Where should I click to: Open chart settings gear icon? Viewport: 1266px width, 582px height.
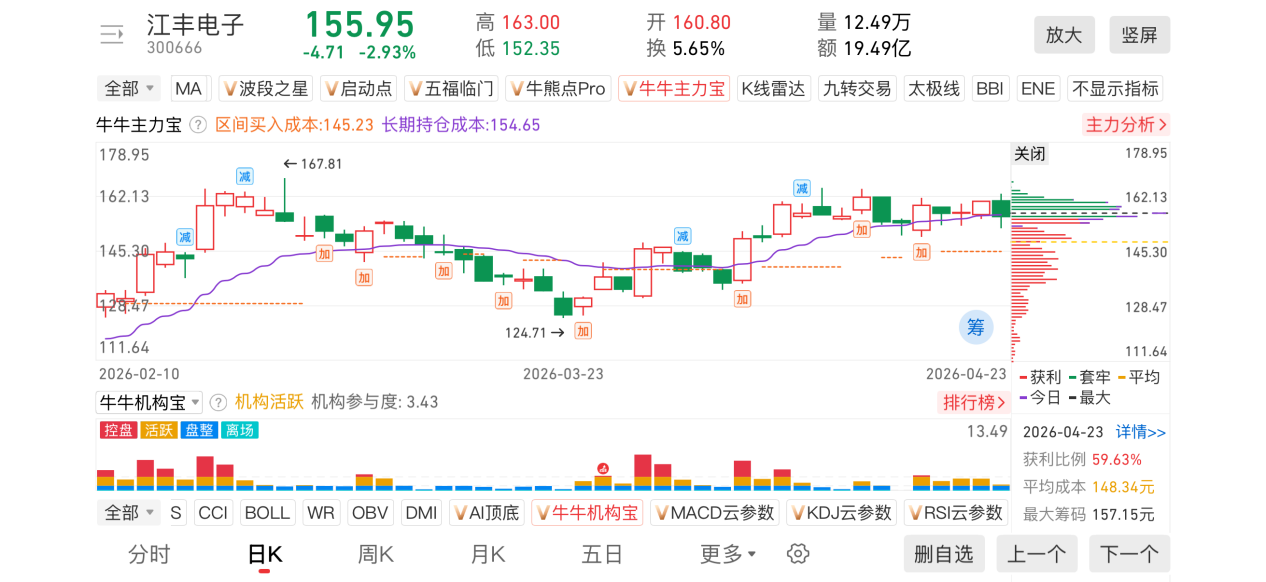pyautogui.click(x=797, y=554)
